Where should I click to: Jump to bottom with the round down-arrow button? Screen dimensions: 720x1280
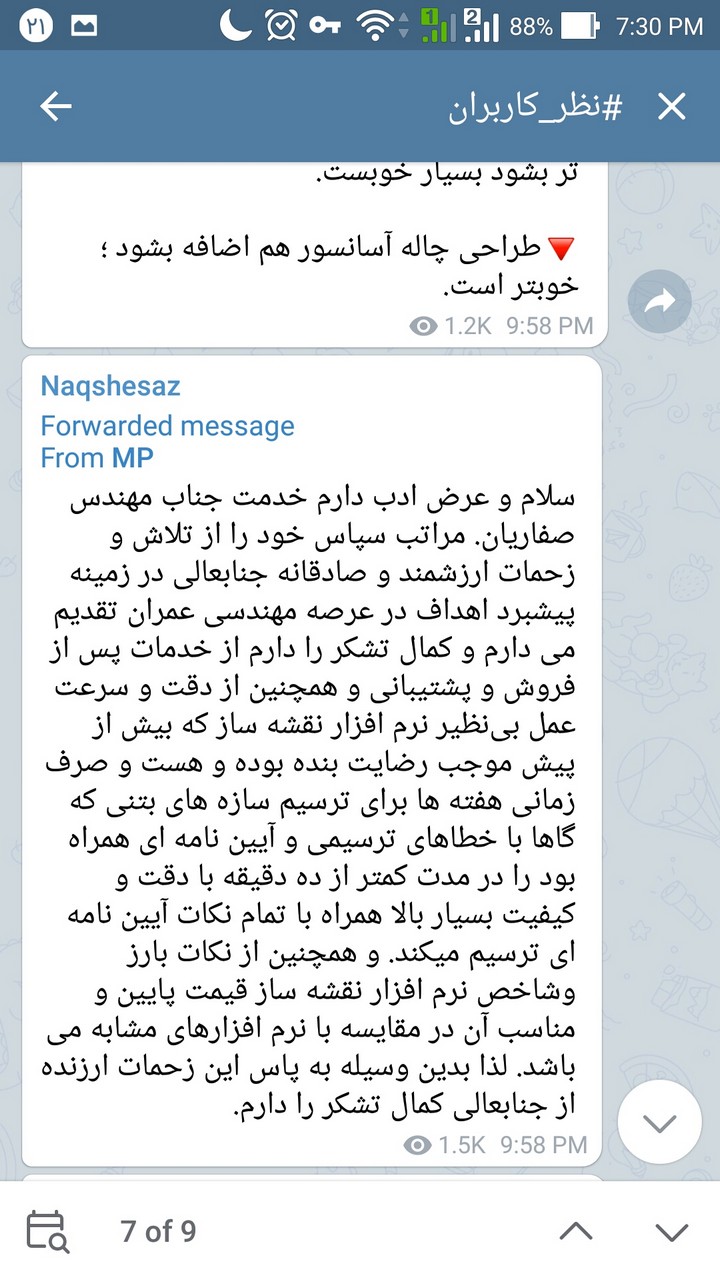(x=659, y=1122)
